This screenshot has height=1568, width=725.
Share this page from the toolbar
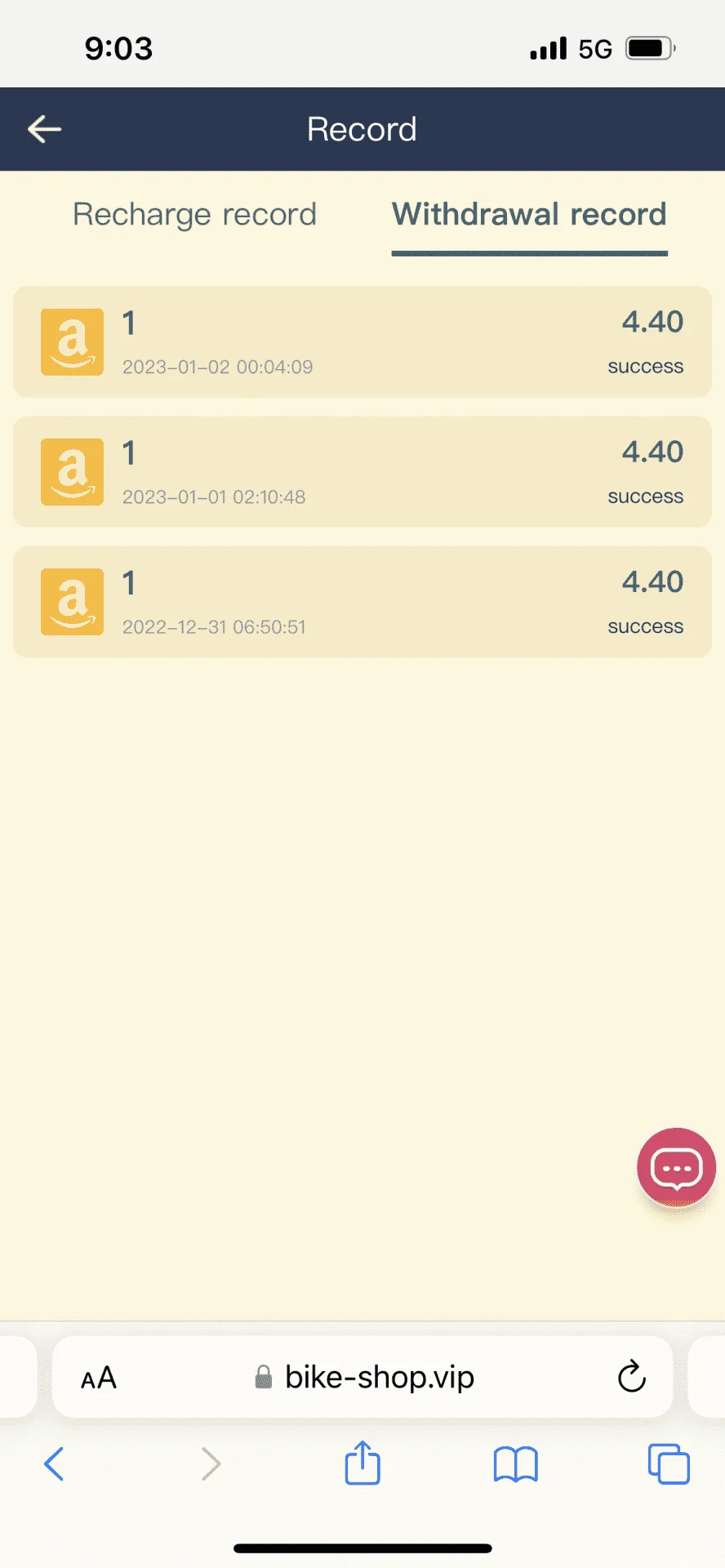(x=362, y=1462)
